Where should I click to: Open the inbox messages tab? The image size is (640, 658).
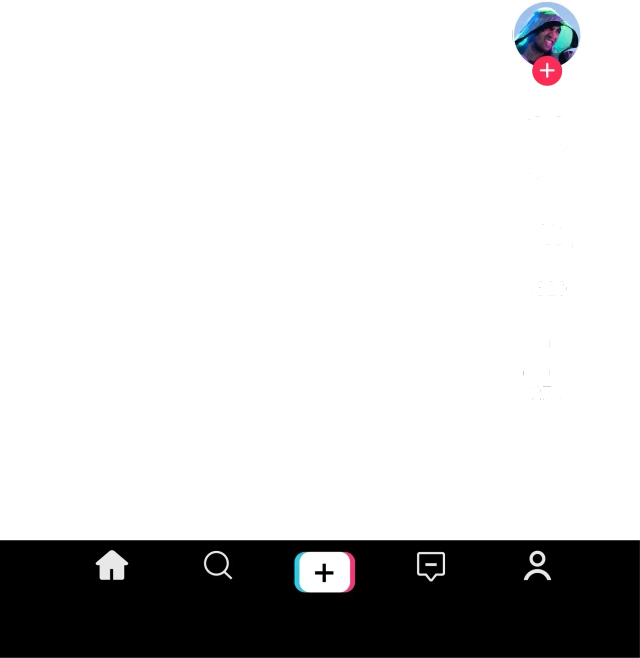[x=431, y=566]
